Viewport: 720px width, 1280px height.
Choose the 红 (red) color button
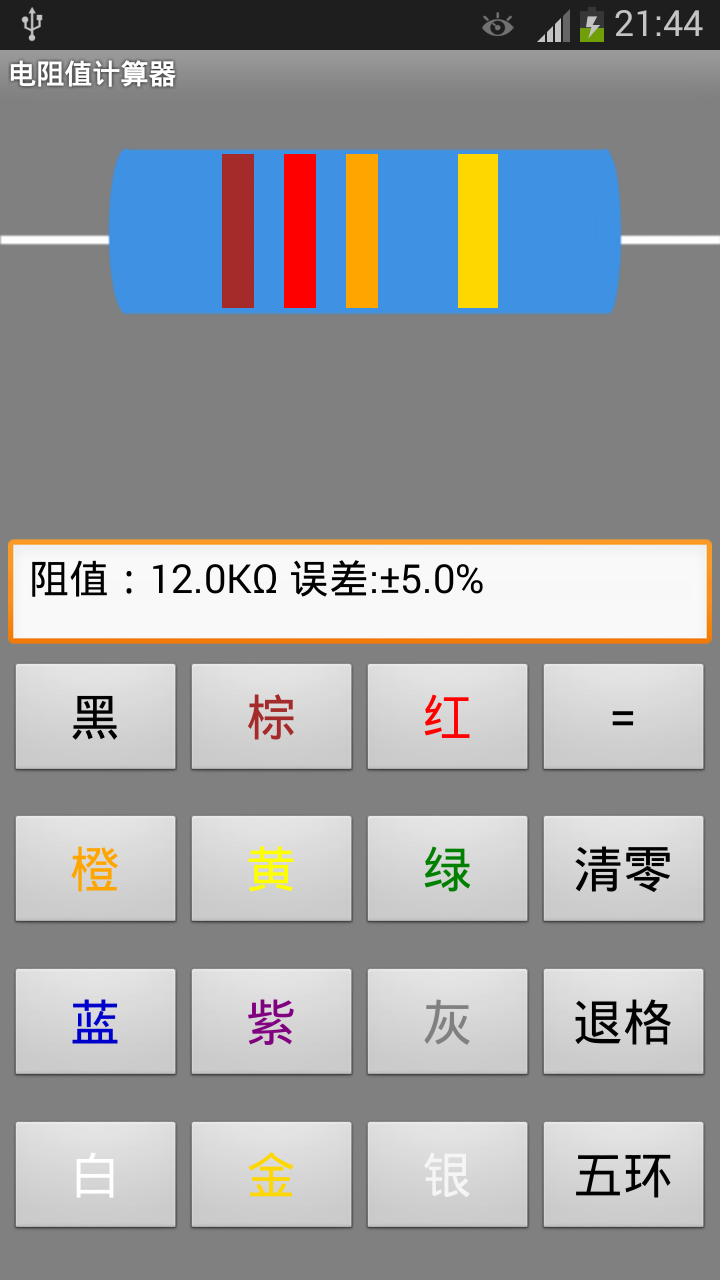447,716
